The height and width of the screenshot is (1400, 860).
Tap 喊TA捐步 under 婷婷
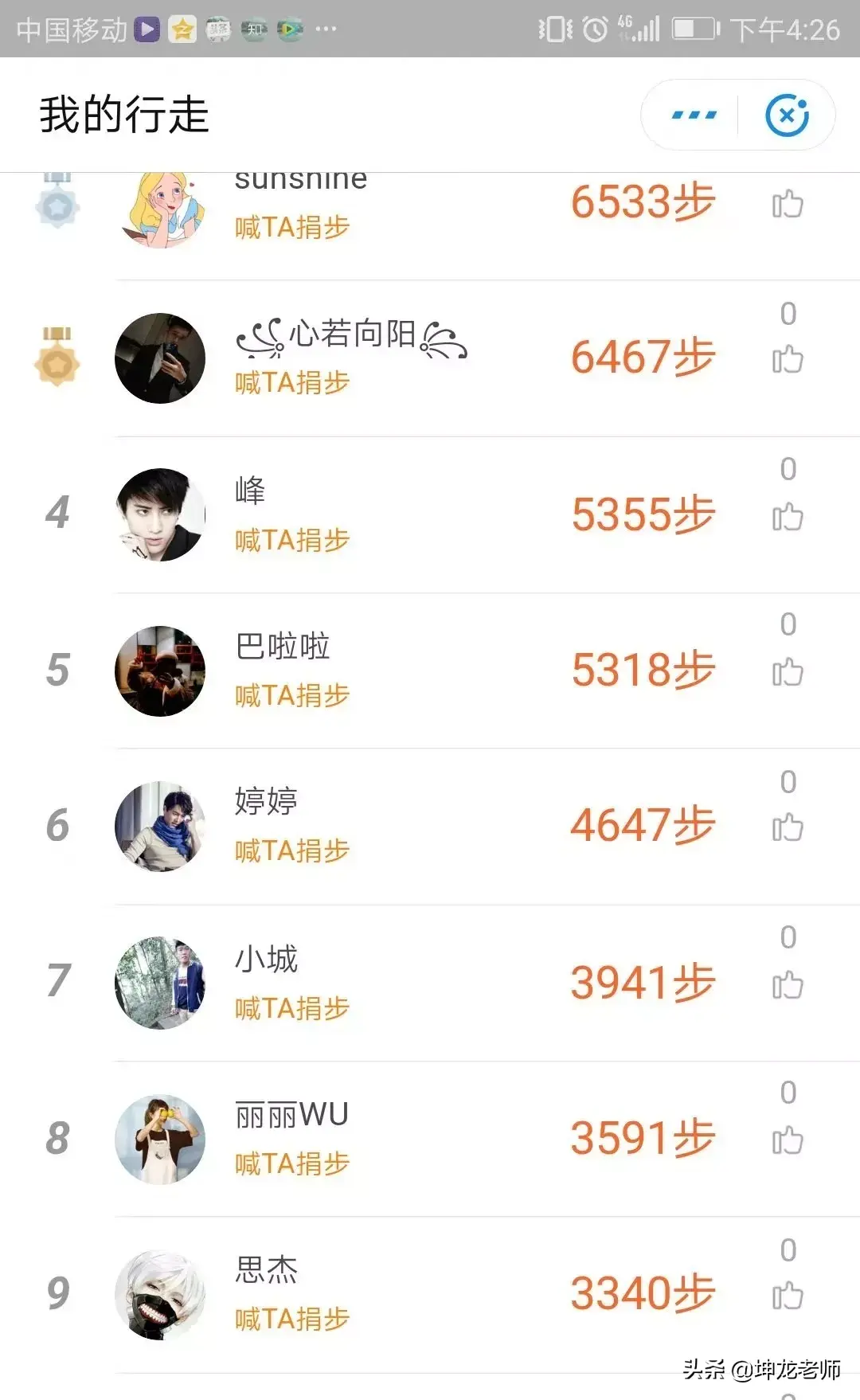292,851
